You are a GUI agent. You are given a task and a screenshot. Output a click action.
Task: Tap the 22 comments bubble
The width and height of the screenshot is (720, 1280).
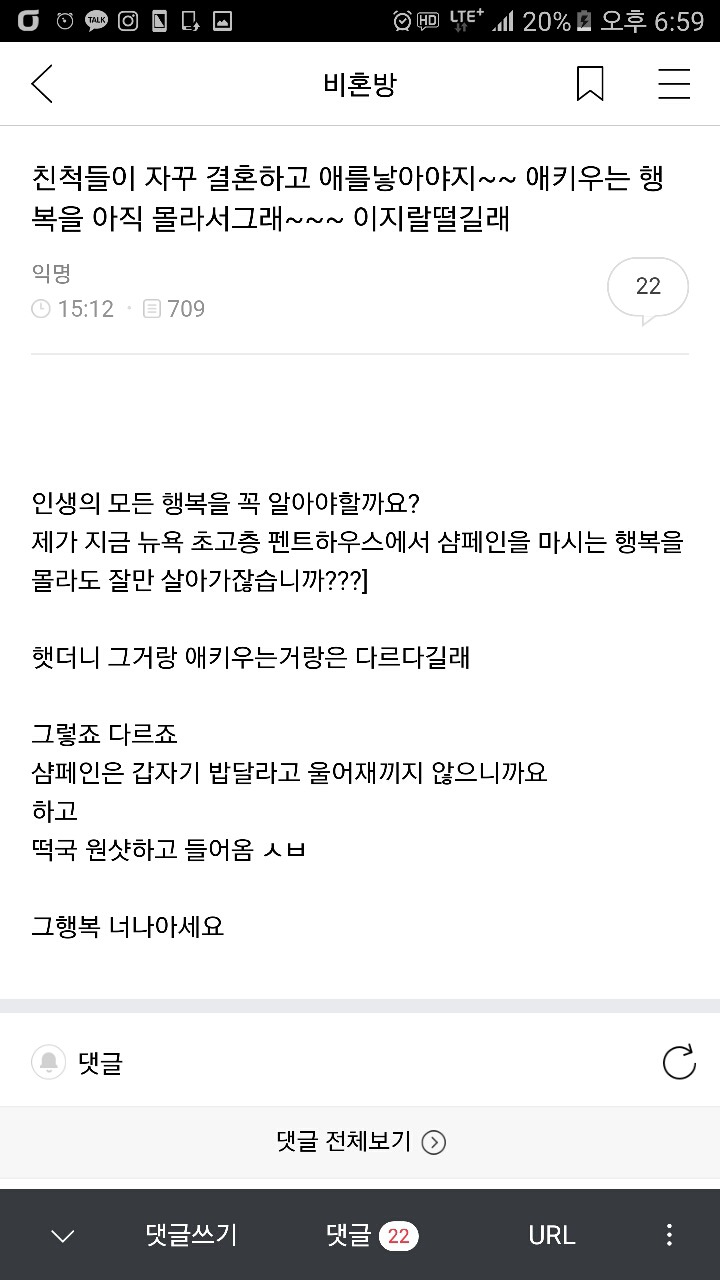coord(648,288)
